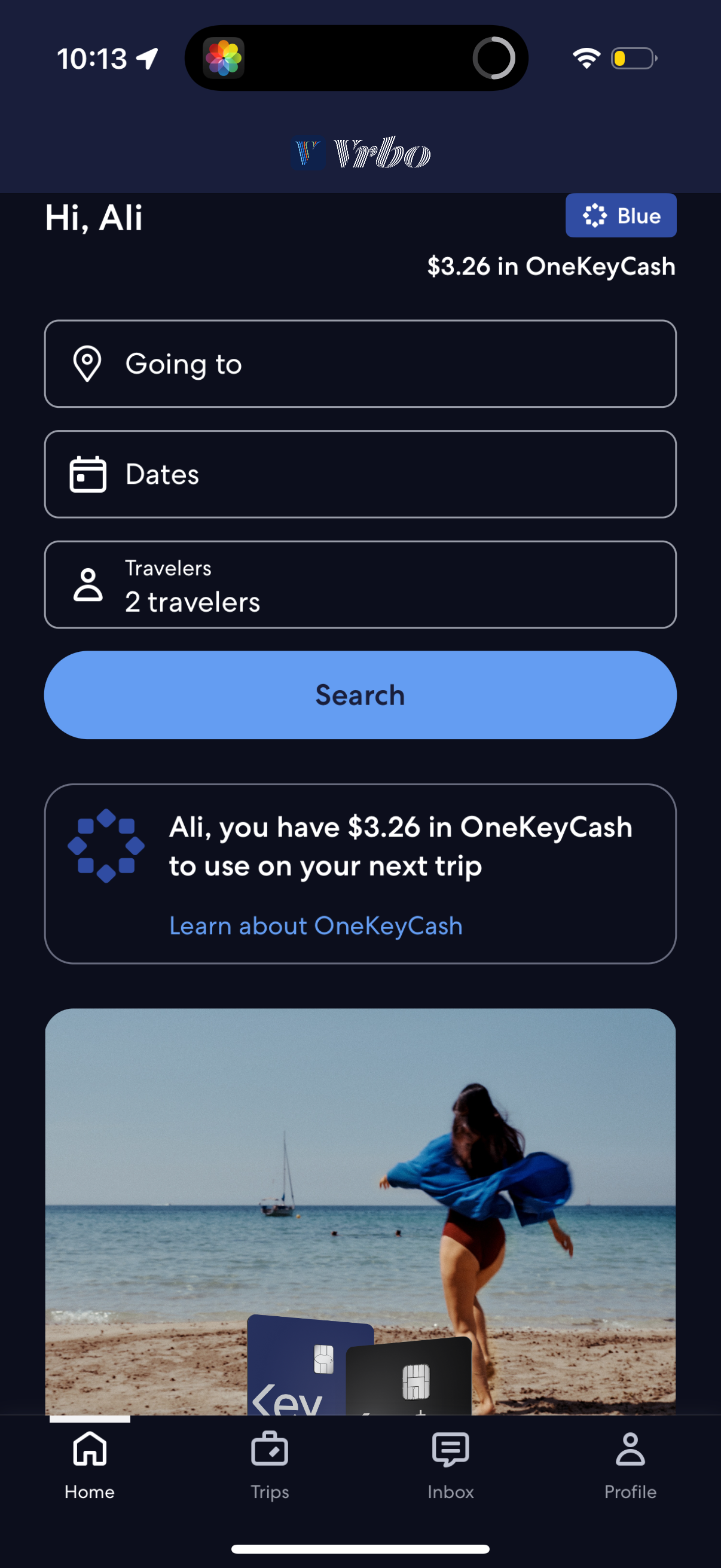Tap the calendar icon beside Dates

pos(88,474)
